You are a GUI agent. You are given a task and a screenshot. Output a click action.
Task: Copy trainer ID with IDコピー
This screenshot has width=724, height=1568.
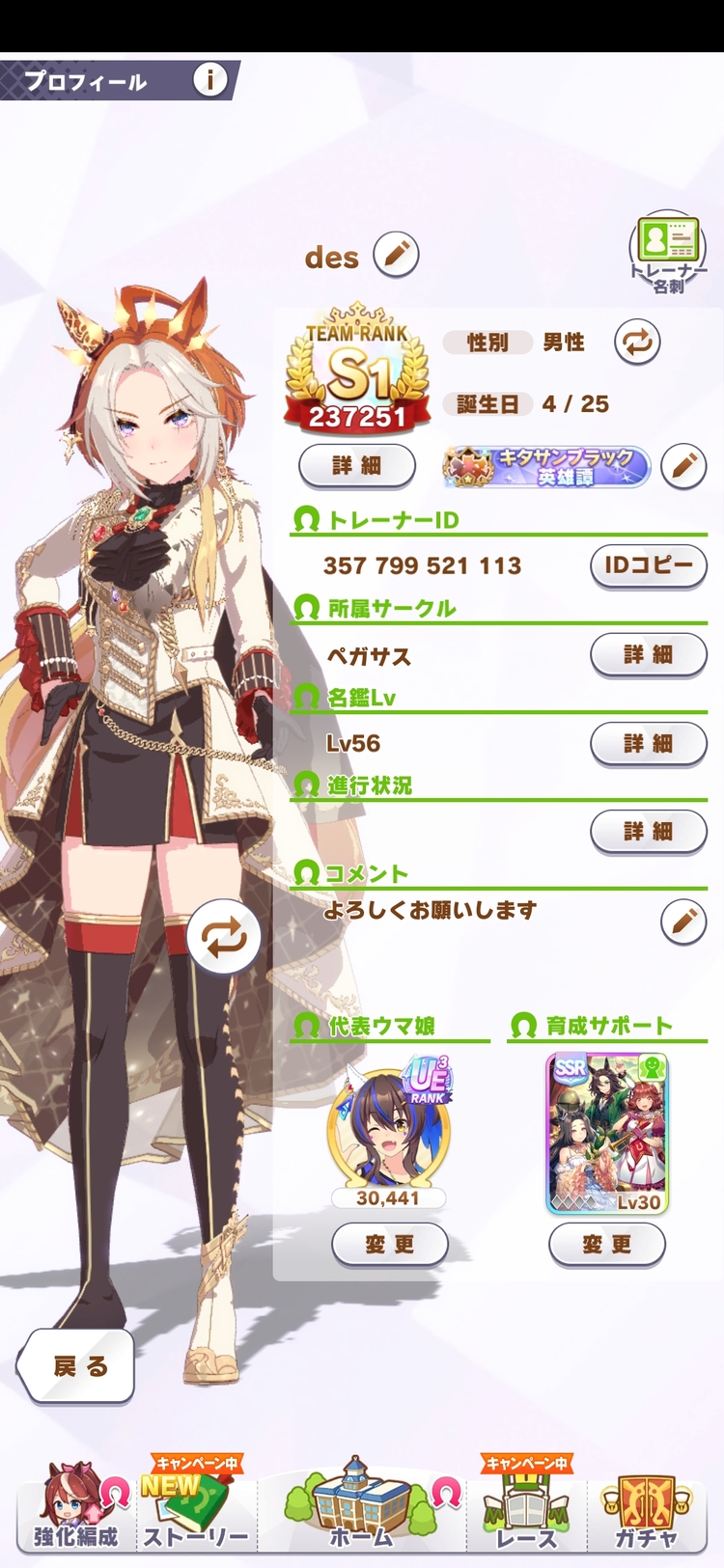coord(648,566)
